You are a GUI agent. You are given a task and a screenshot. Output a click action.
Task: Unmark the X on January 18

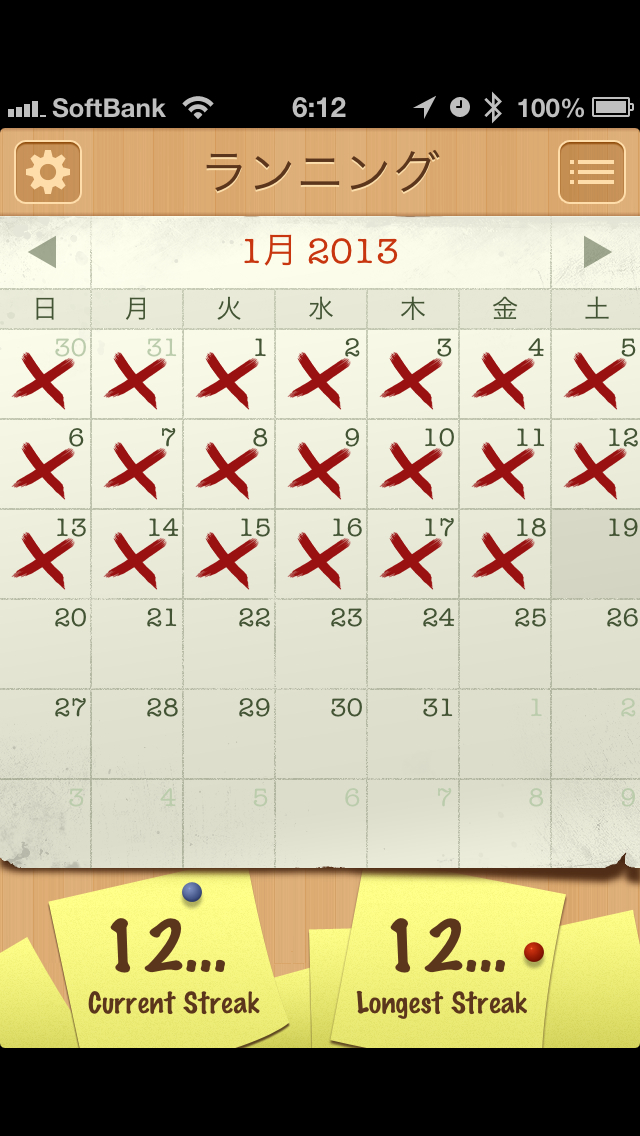(504, 555)
